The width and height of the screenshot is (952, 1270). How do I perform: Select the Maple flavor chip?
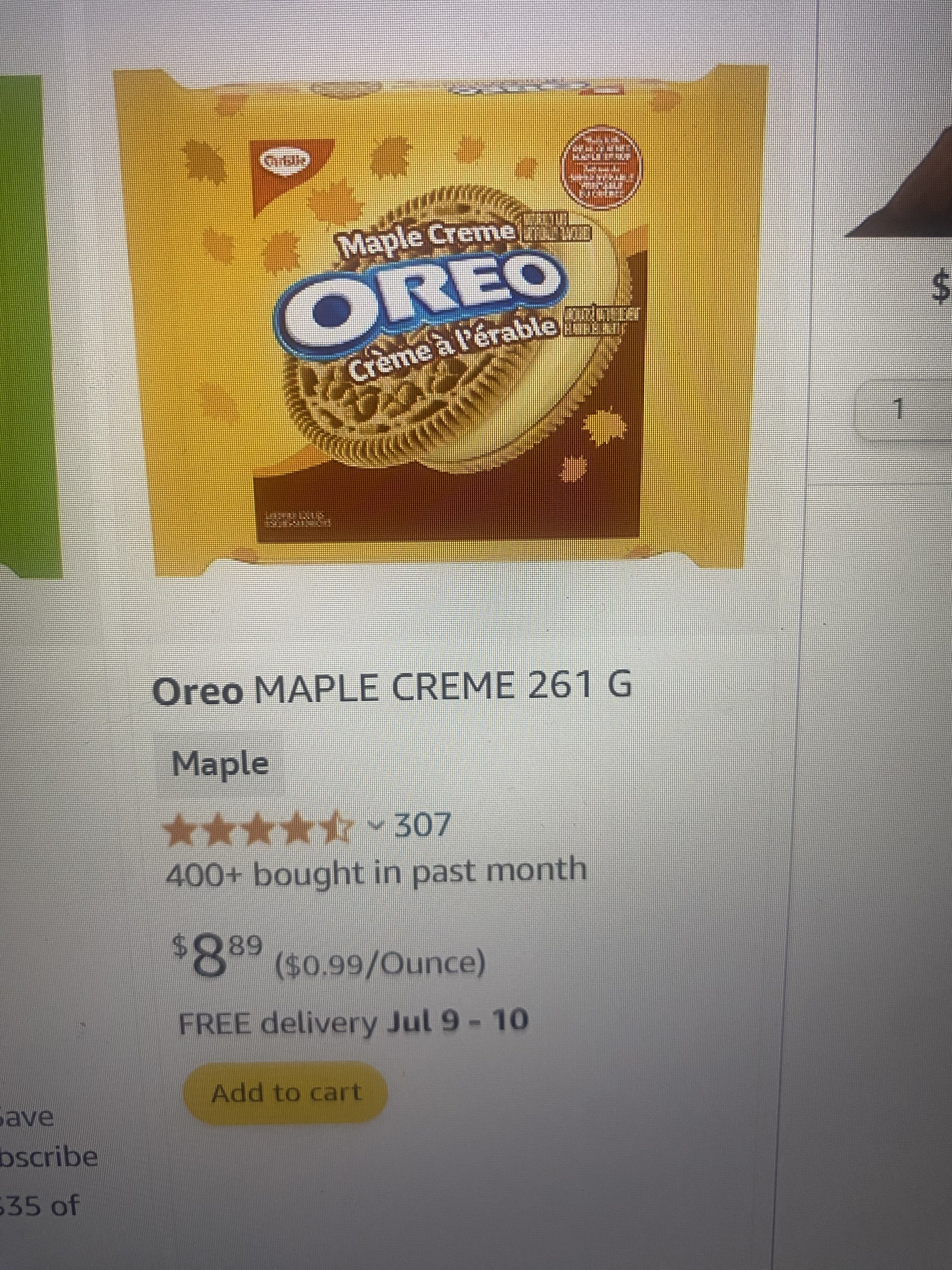coord(220,764)
